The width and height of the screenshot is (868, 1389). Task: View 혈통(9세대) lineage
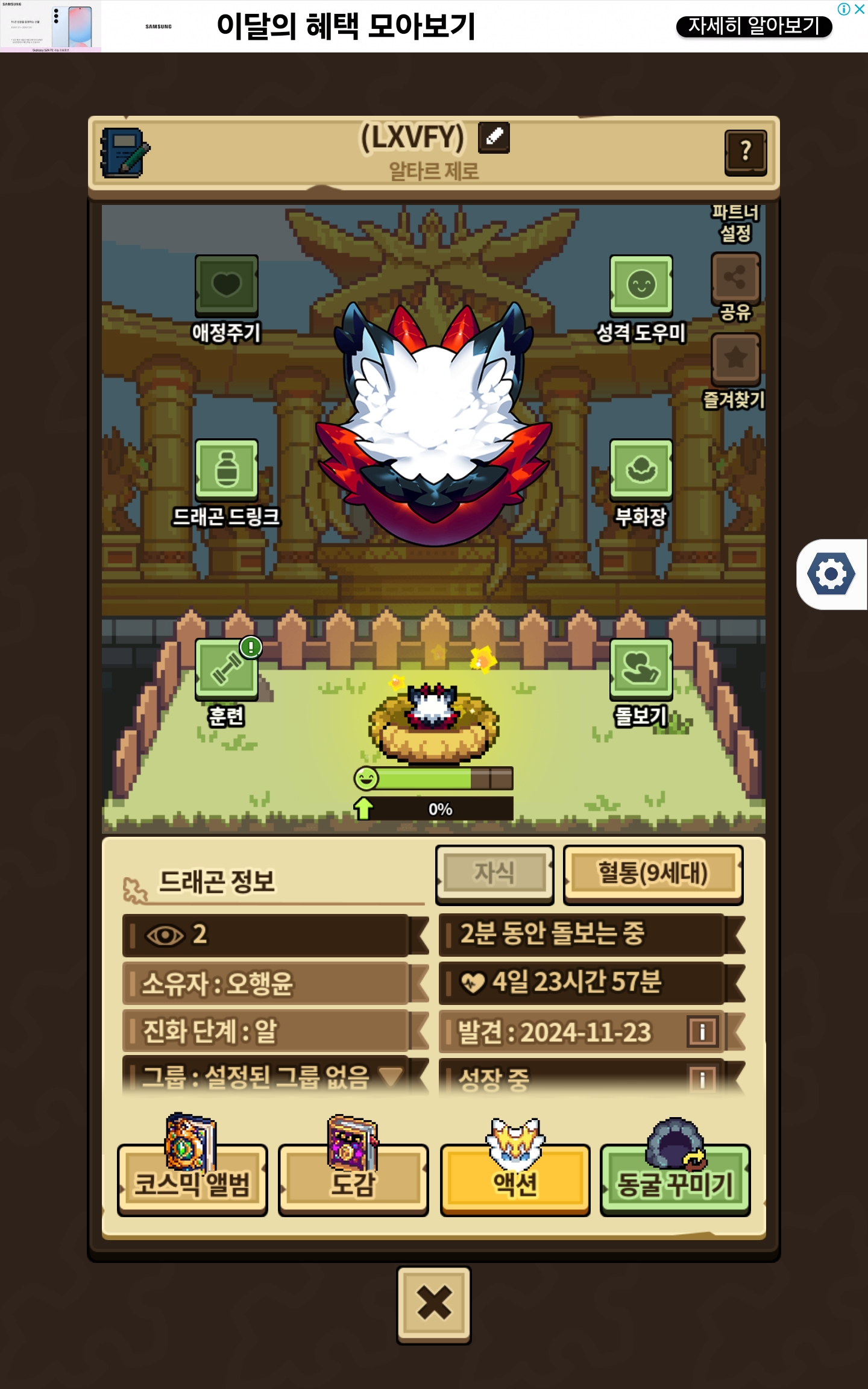click(653, 874)
